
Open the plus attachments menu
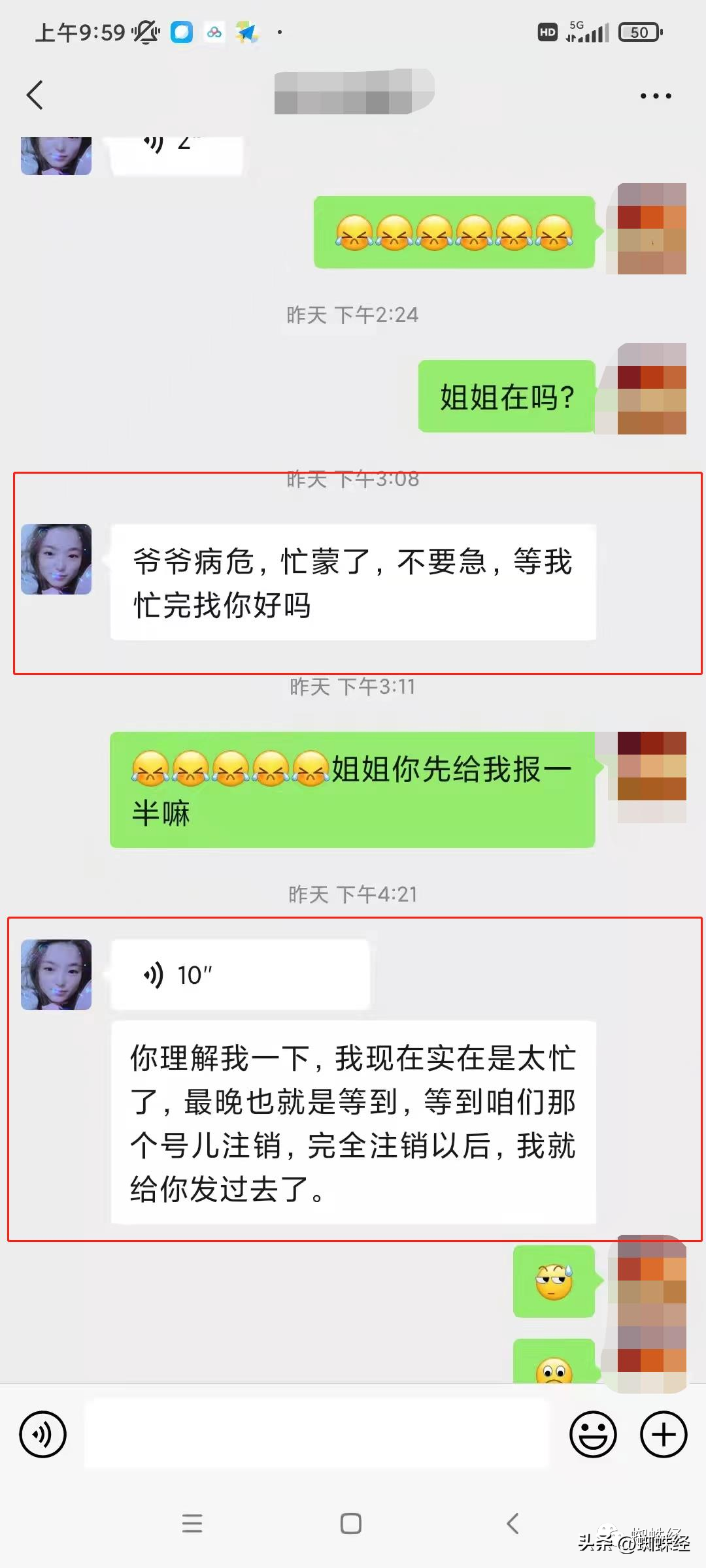(x=664, y=1435)
